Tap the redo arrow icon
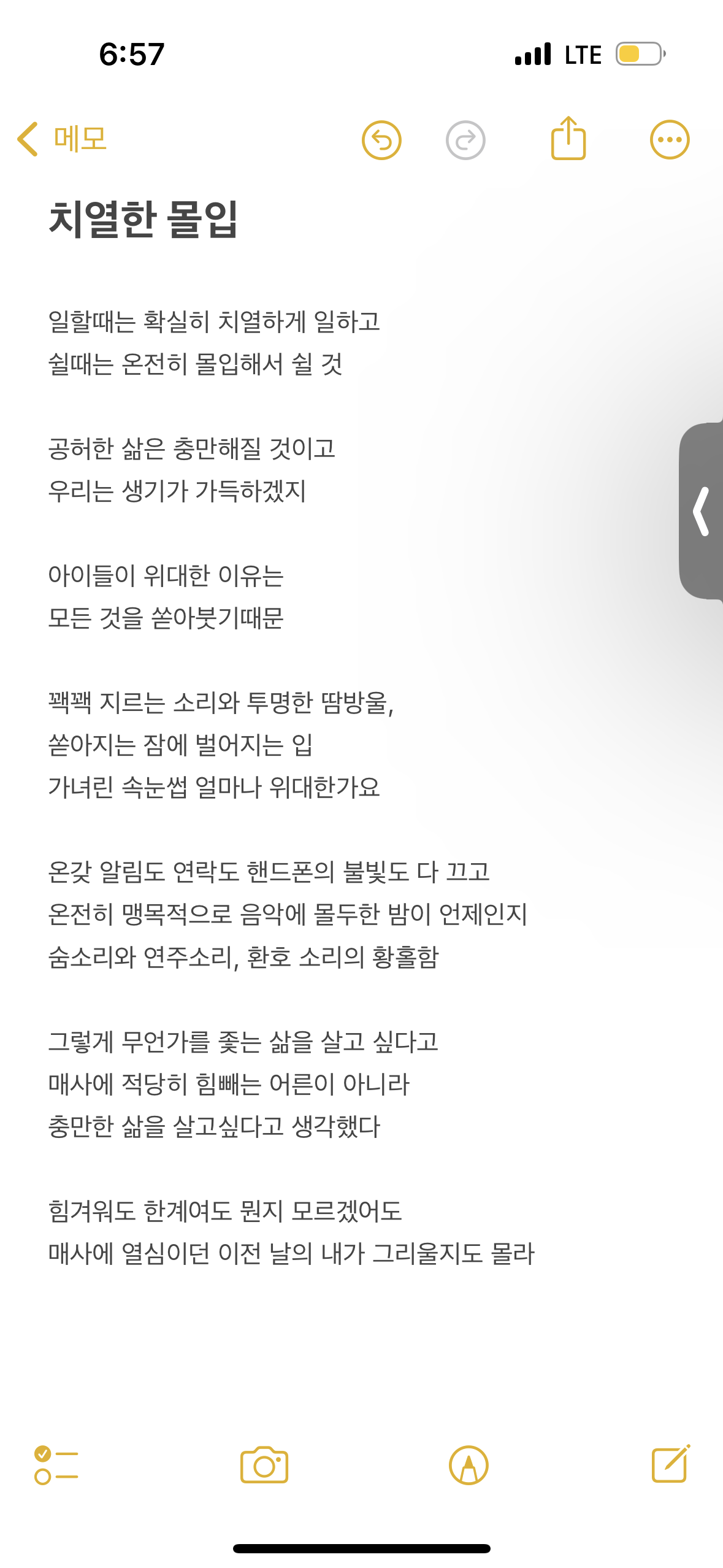This screenshot has width=723, height=1568. tap(465, 140)
